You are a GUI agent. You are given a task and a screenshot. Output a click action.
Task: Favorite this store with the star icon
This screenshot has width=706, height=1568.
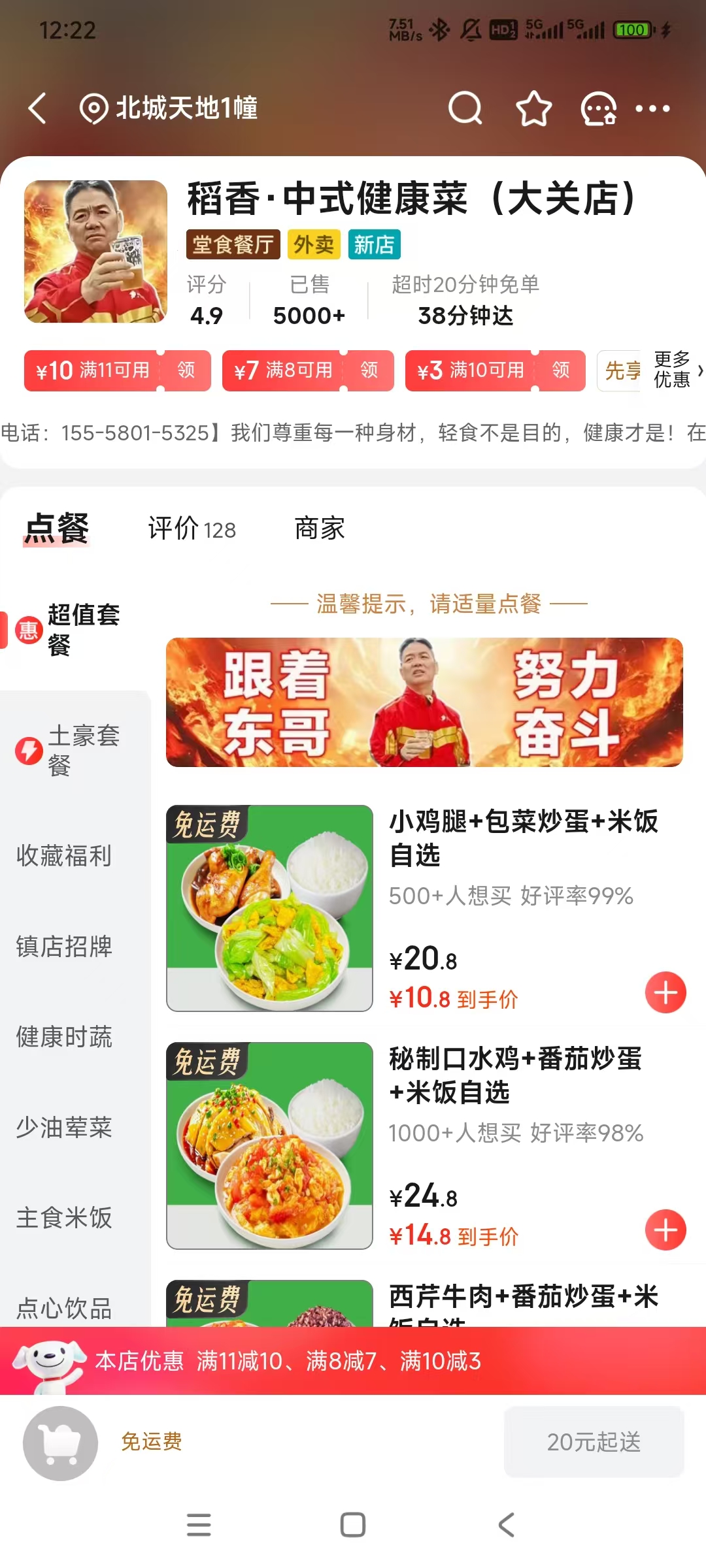[x=534, y=108]
